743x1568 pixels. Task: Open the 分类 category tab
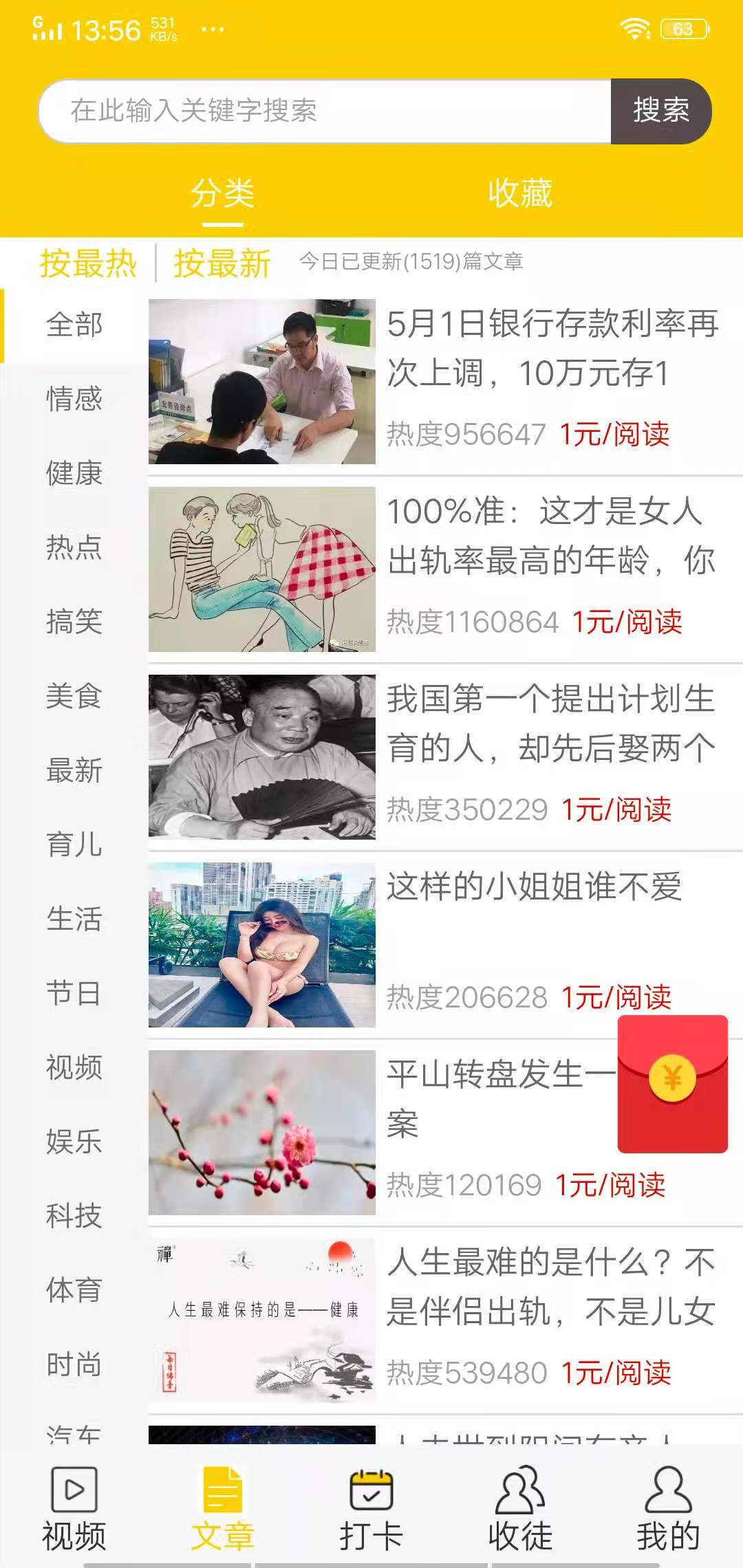coord(223,193)
